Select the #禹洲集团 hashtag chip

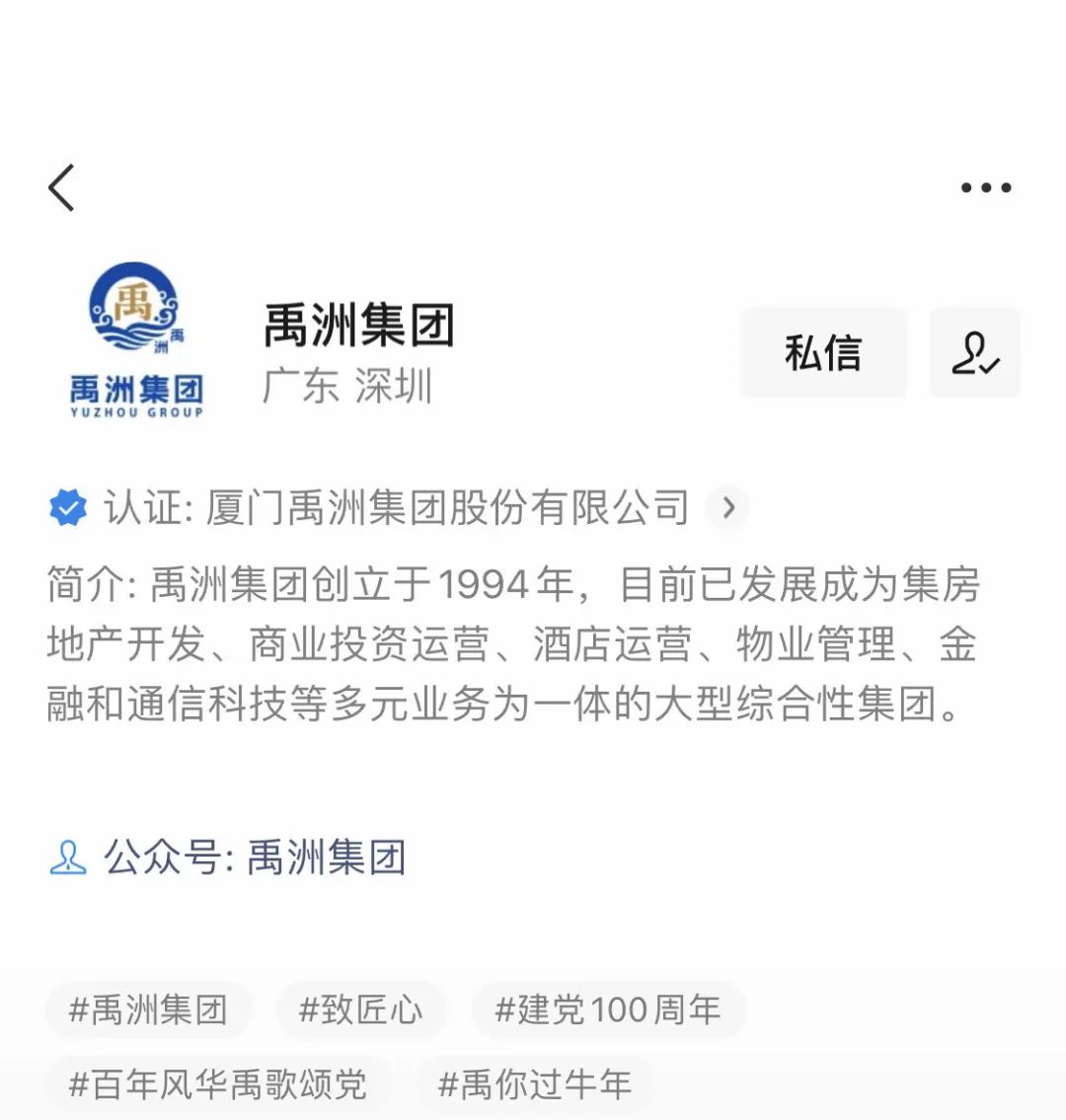click(x=148, y=1009)
